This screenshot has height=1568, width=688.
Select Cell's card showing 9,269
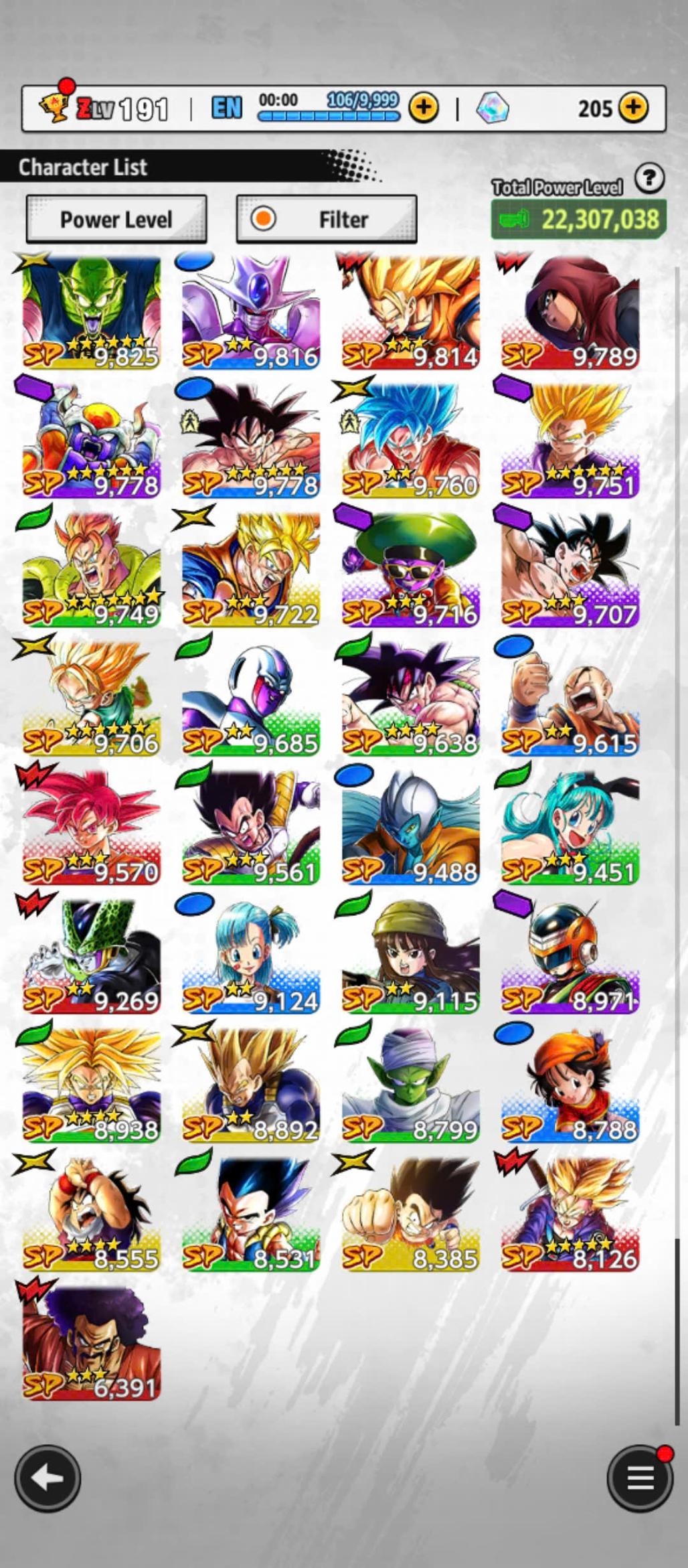(92, 957)
